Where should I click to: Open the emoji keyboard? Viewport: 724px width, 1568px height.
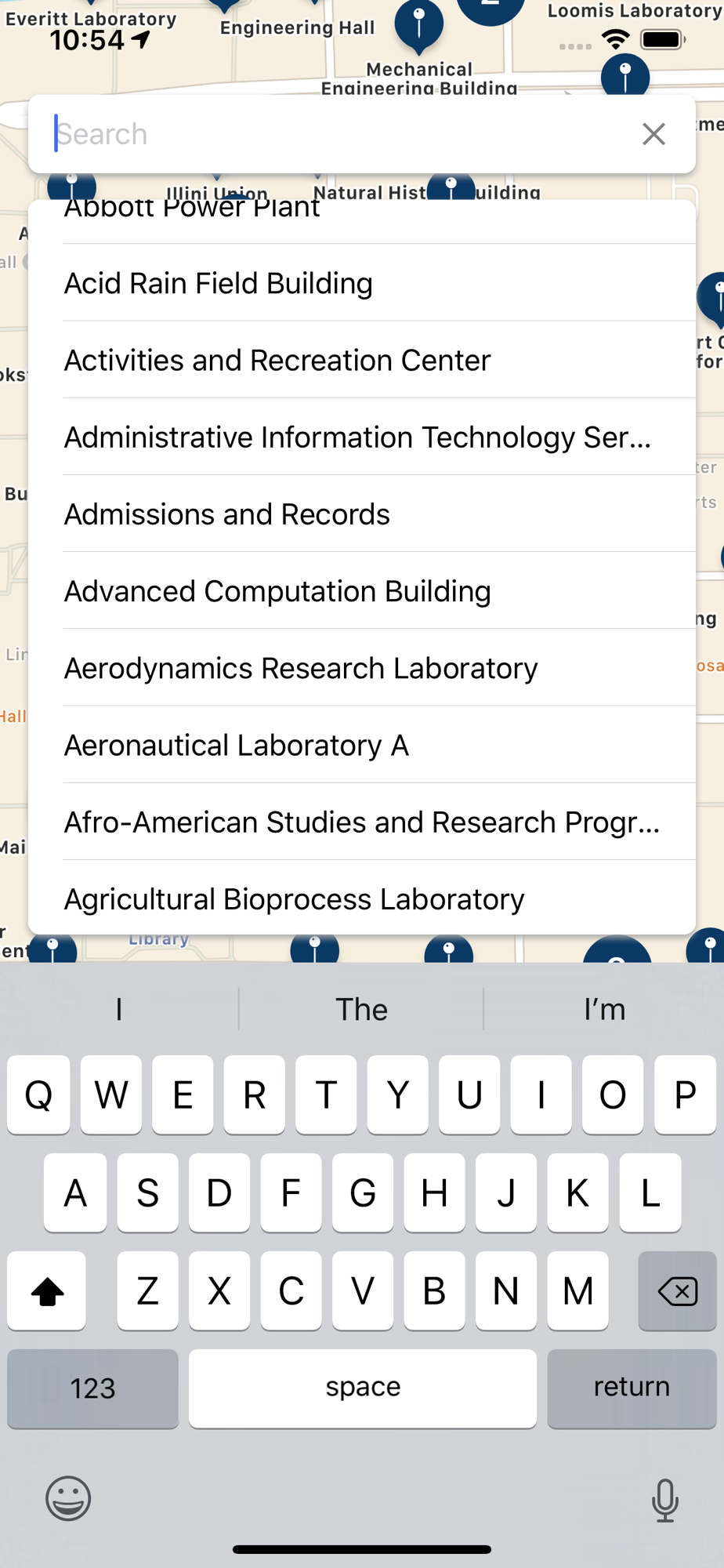[68, 1498]
